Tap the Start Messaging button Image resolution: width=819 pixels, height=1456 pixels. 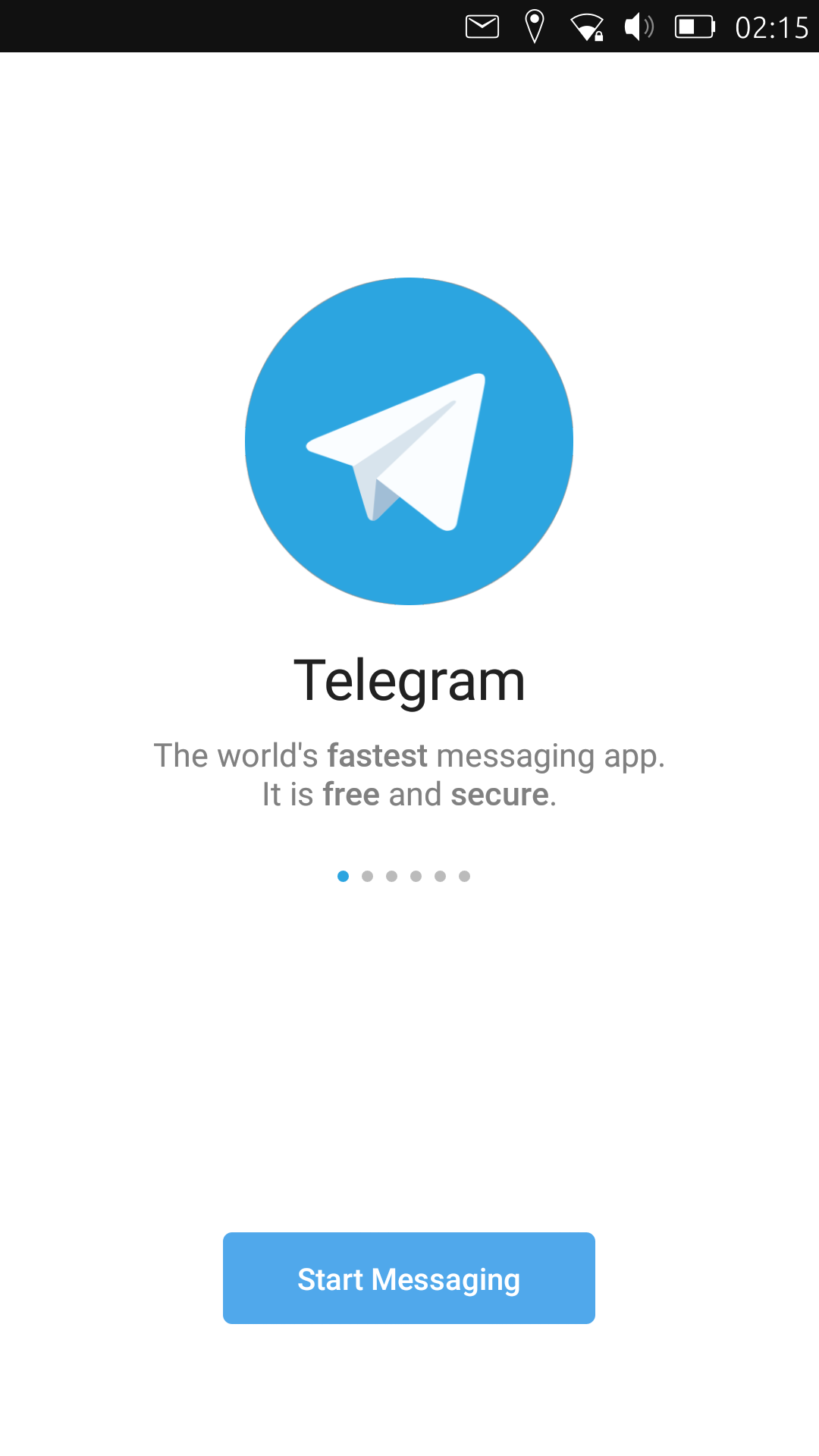click(409, 1279)
